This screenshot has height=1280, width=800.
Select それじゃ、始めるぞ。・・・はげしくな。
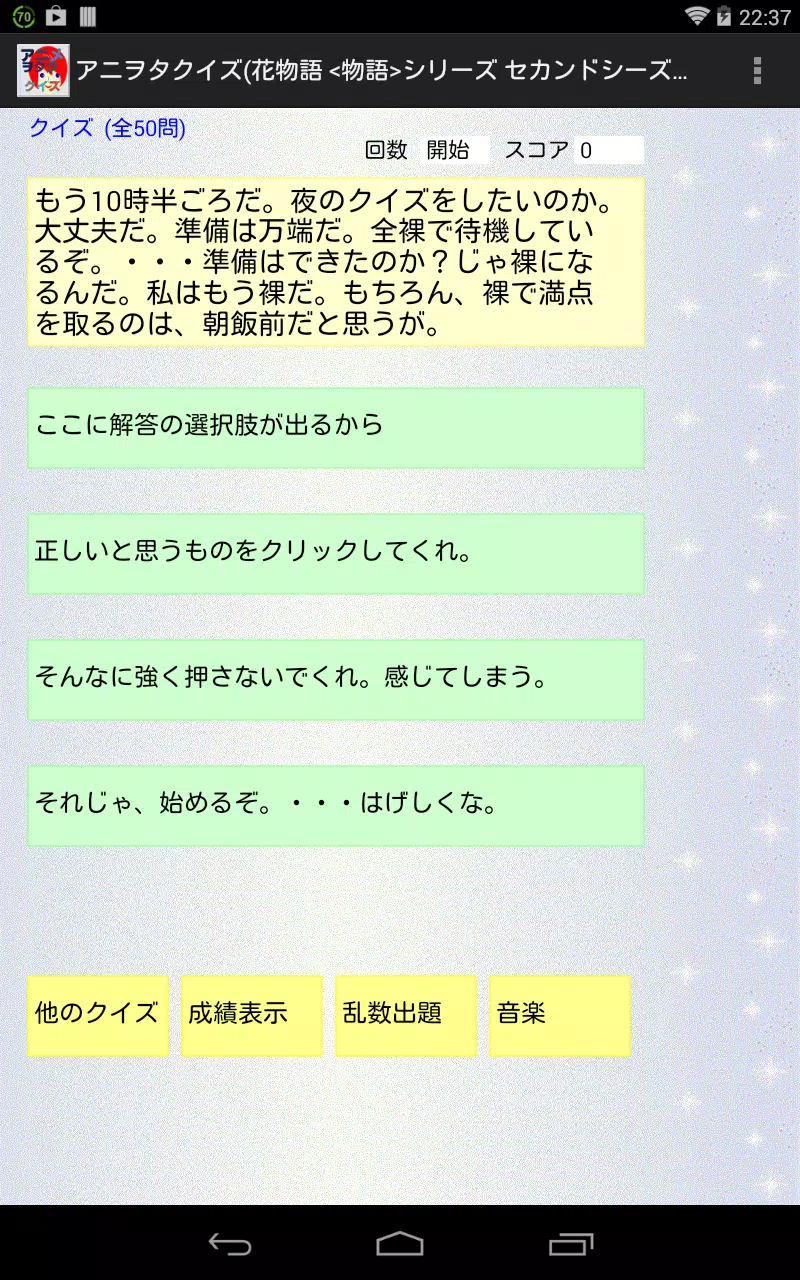point(335,806)
